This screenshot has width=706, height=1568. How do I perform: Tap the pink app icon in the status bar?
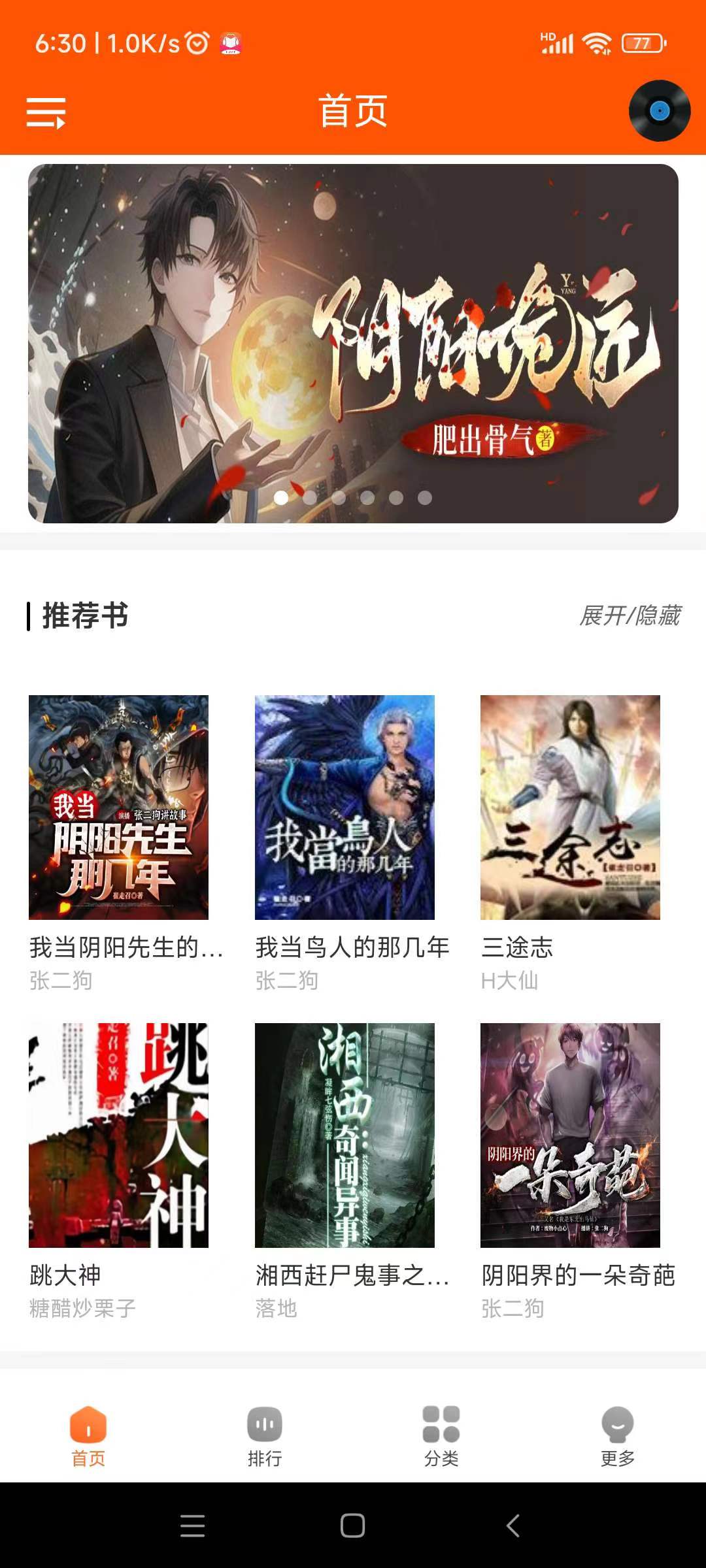[x=232, y=42]
